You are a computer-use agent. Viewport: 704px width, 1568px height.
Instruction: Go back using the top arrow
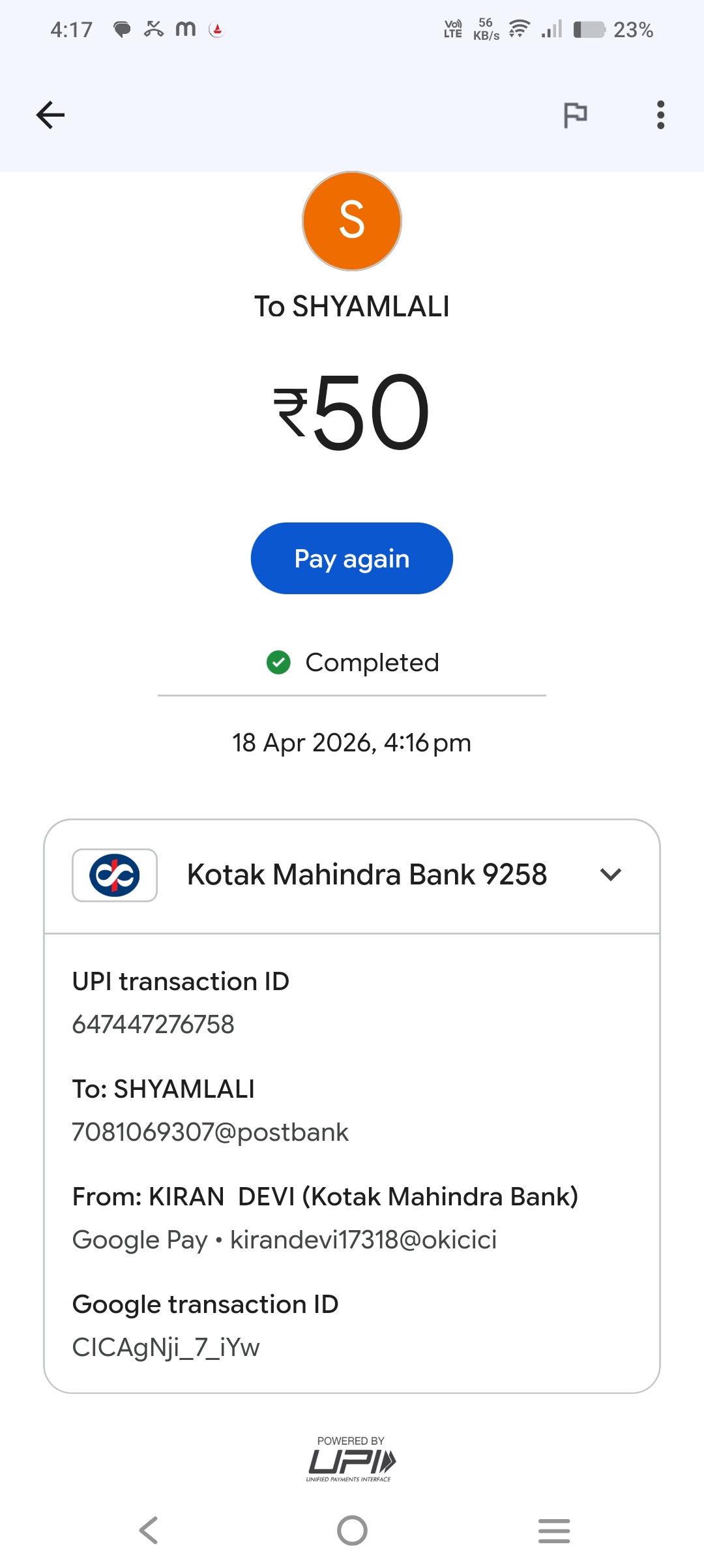pos(50,115)
